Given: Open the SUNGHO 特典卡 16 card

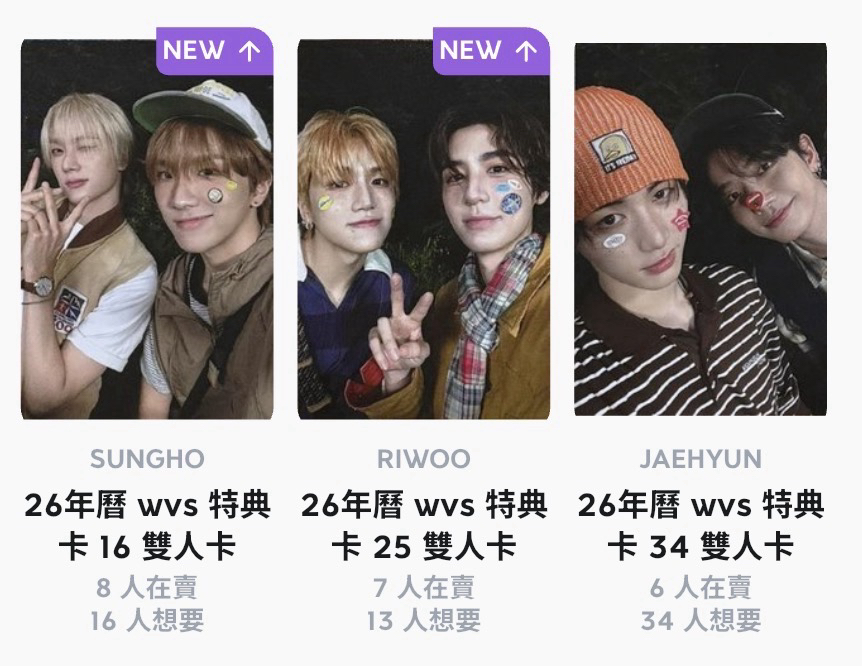Looking at the screenshot, I should 147,230.
